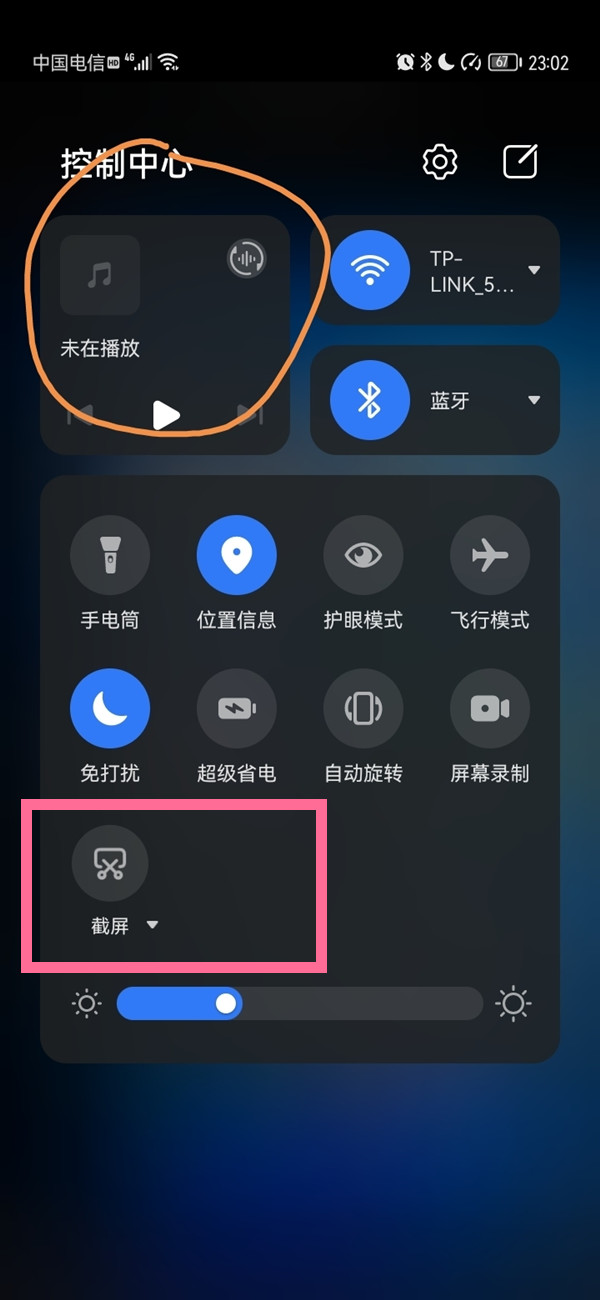600x1300 pixels.
Task: Skip to the next track
Action: 248,415
